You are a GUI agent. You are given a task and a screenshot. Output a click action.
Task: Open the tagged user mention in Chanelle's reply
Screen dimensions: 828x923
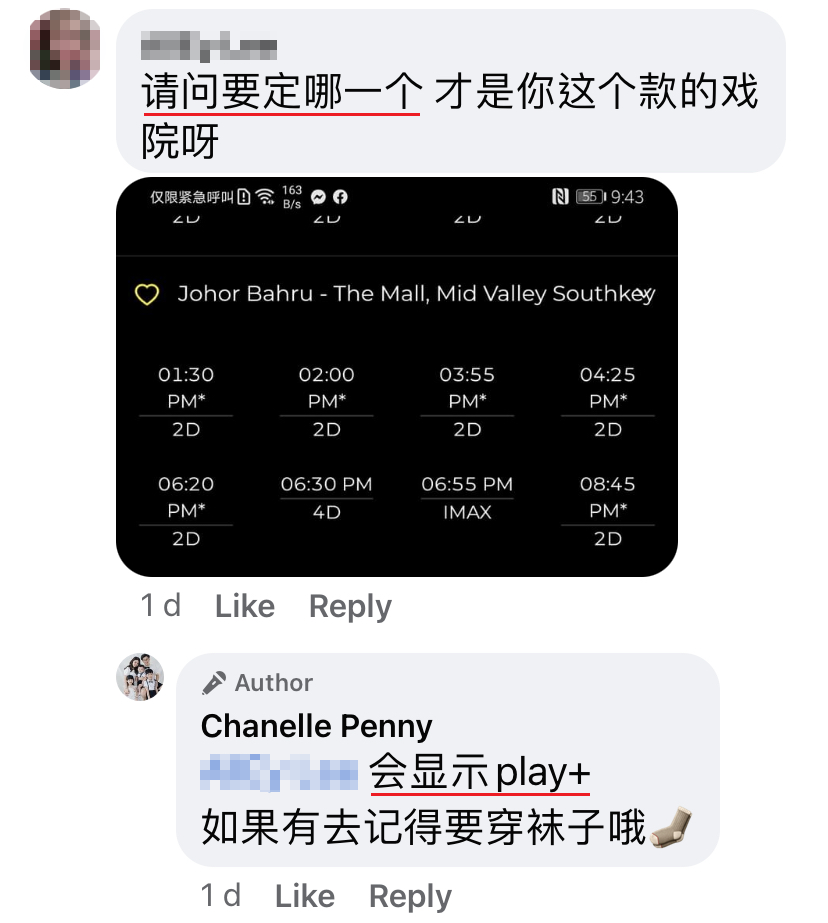pos(279,773)
